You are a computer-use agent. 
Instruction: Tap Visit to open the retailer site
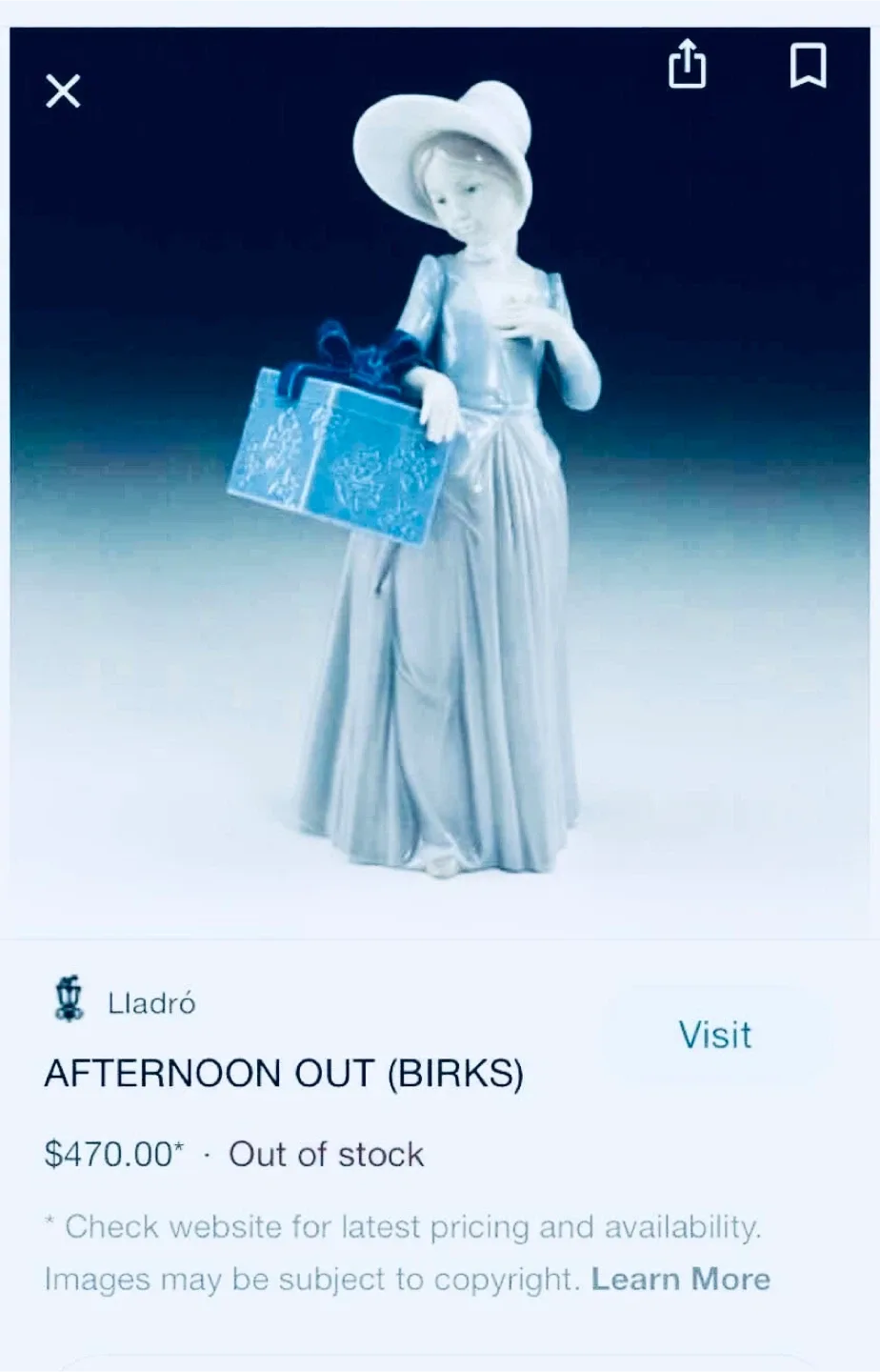(x=715, y=1035)
